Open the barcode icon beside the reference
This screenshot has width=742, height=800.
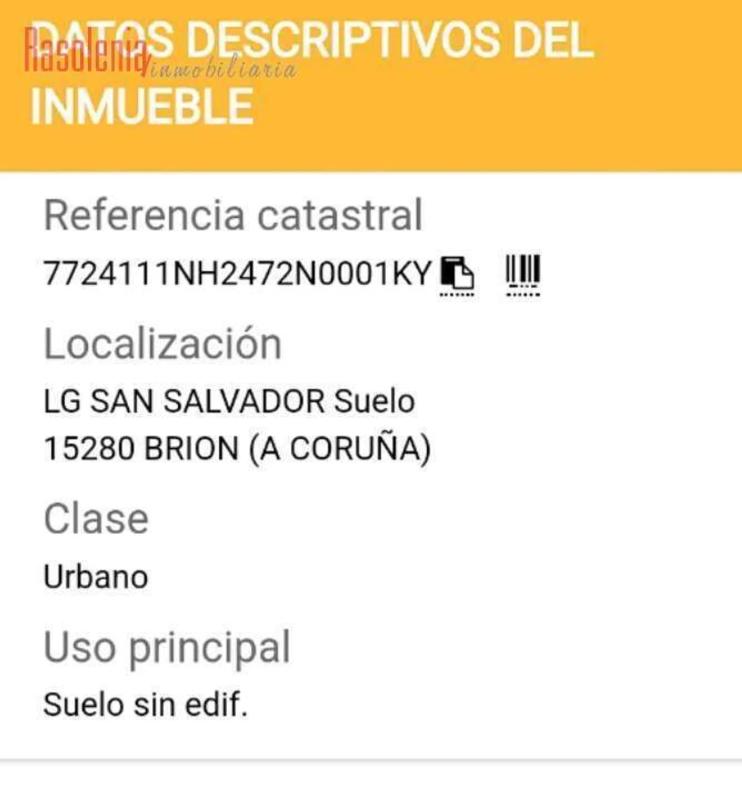[x=523, y=271]
